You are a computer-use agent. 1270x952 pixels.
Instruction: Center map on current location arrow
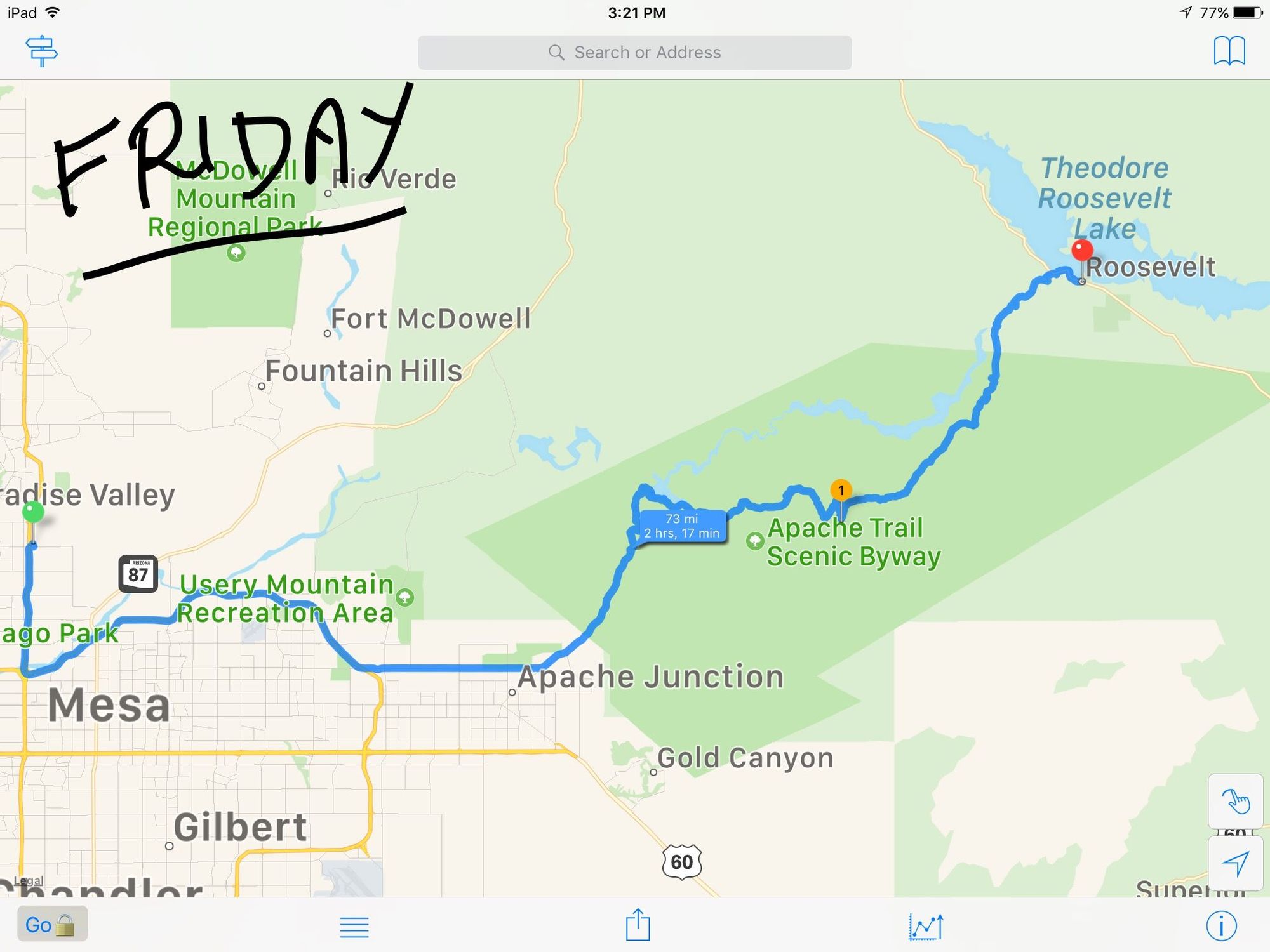1236,863
